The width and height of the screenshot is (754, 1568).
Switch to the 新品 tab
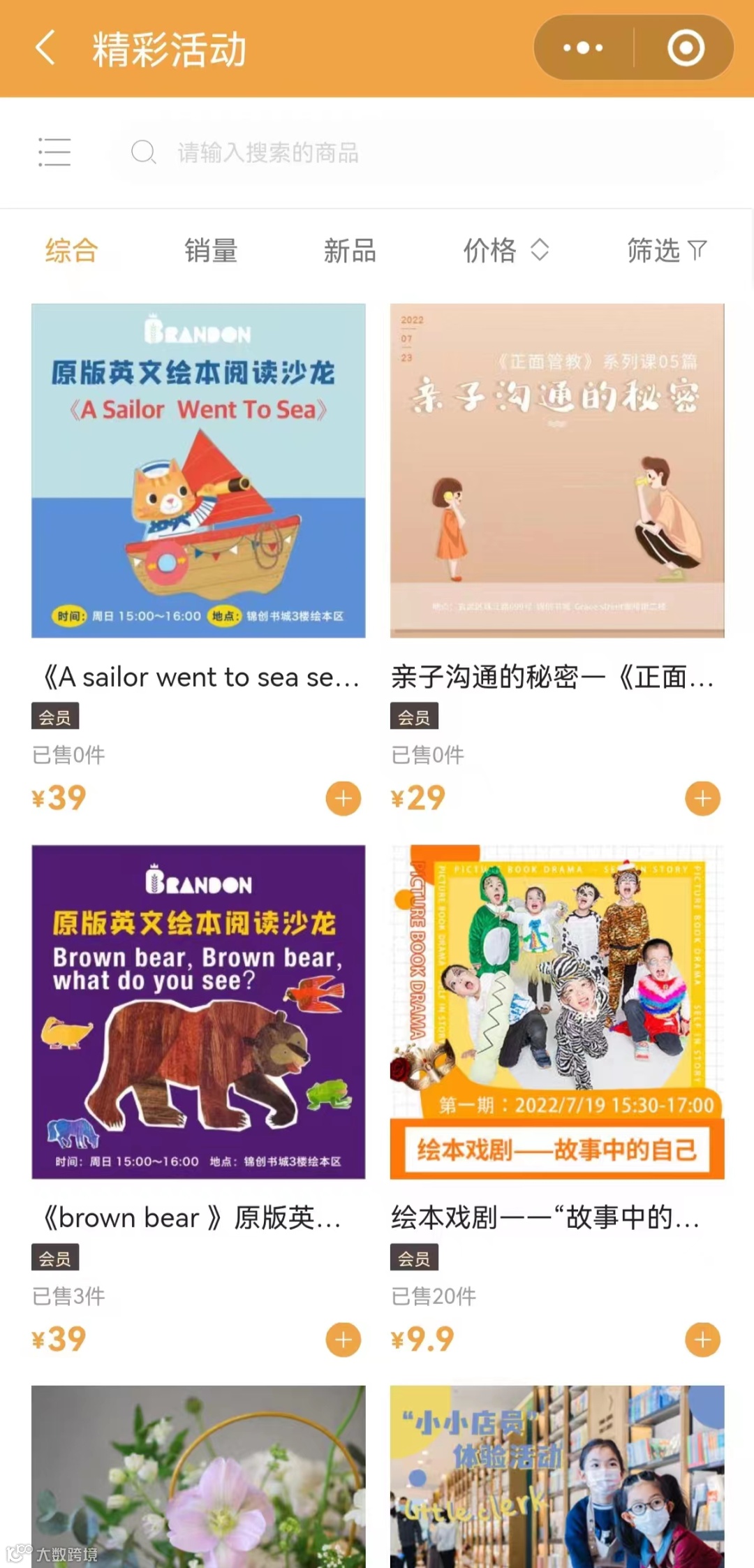click(x=350, y=250)
